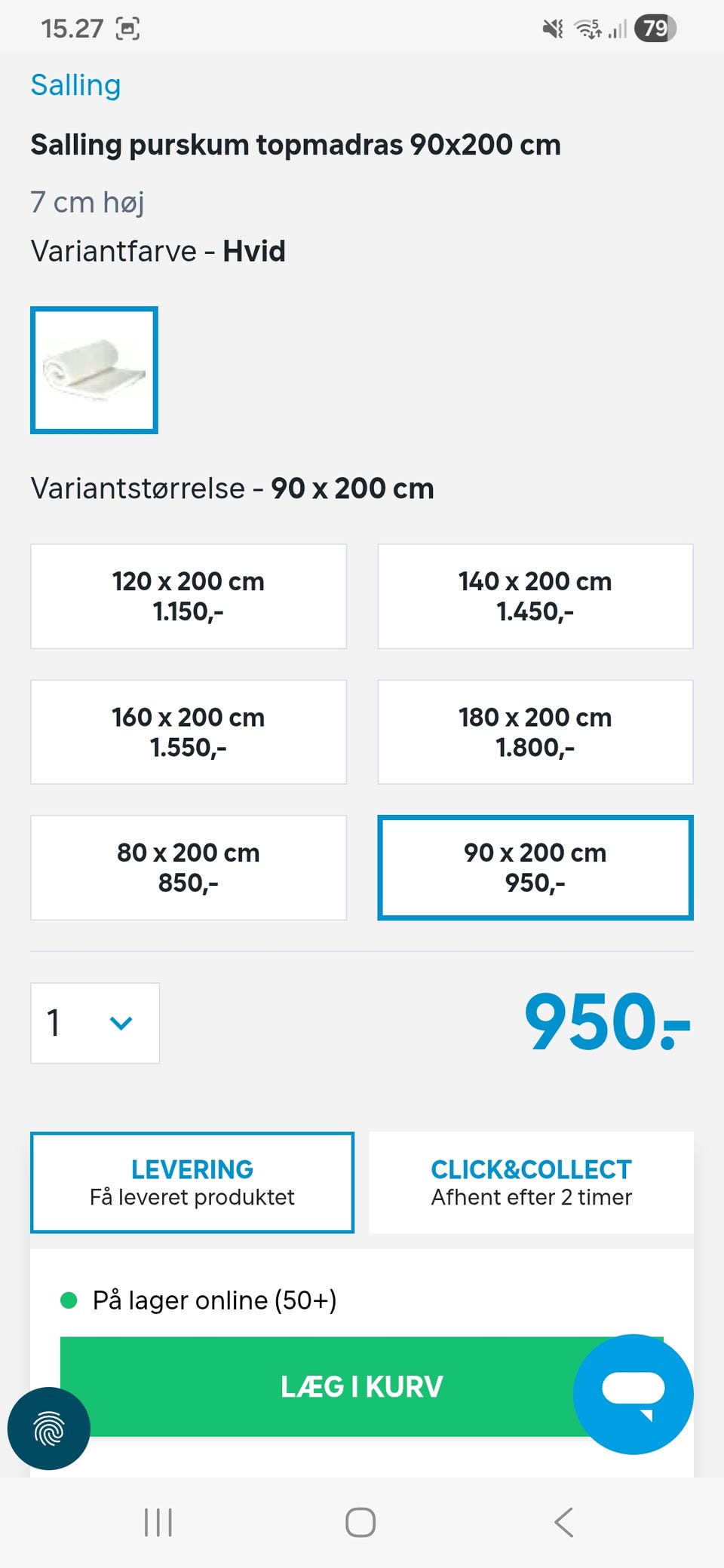Viewport: 724px width, 1568px height.
Task: Select the 180 x 200 cm variant
Action: [x=535, y=732]
